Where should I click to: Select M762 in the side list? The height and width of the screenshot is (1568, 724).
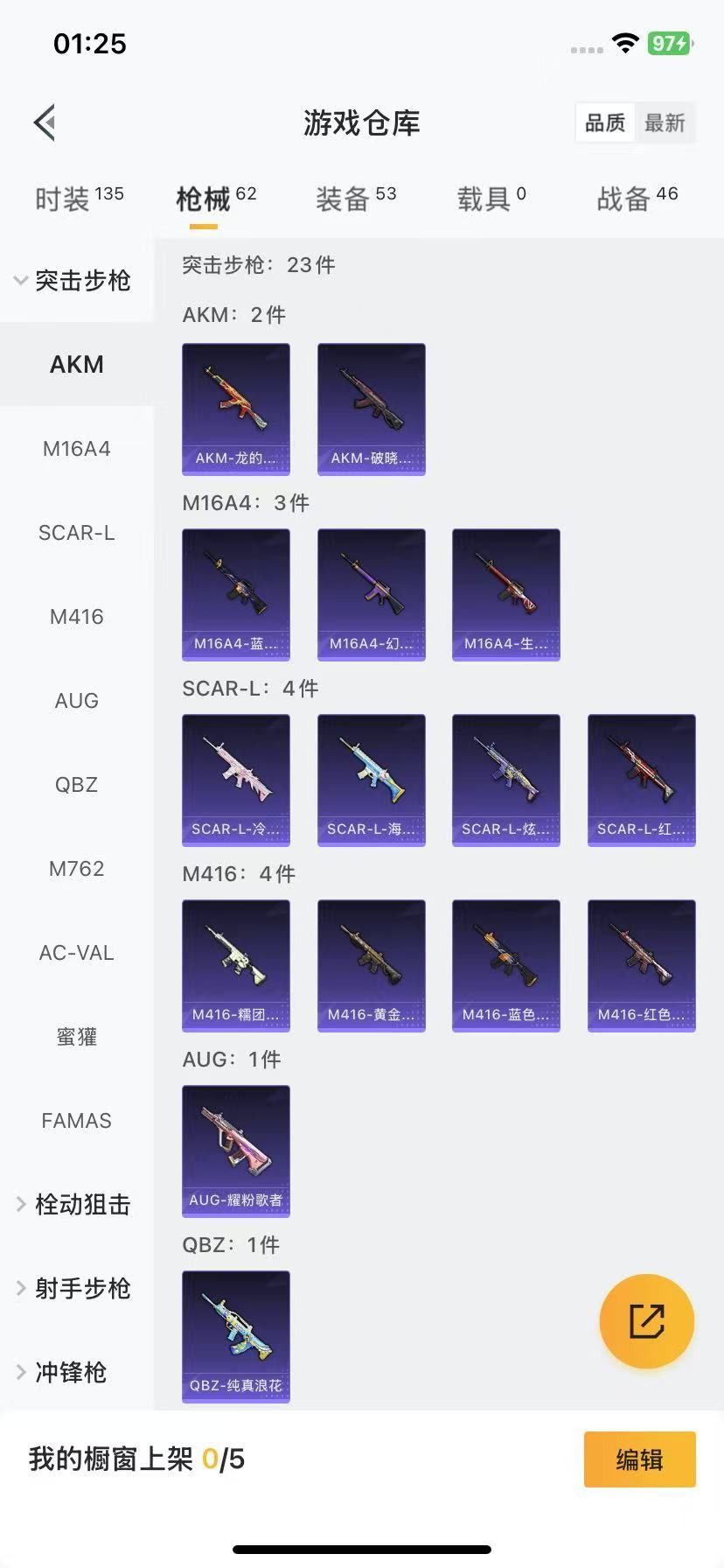[x=77, y=869]
